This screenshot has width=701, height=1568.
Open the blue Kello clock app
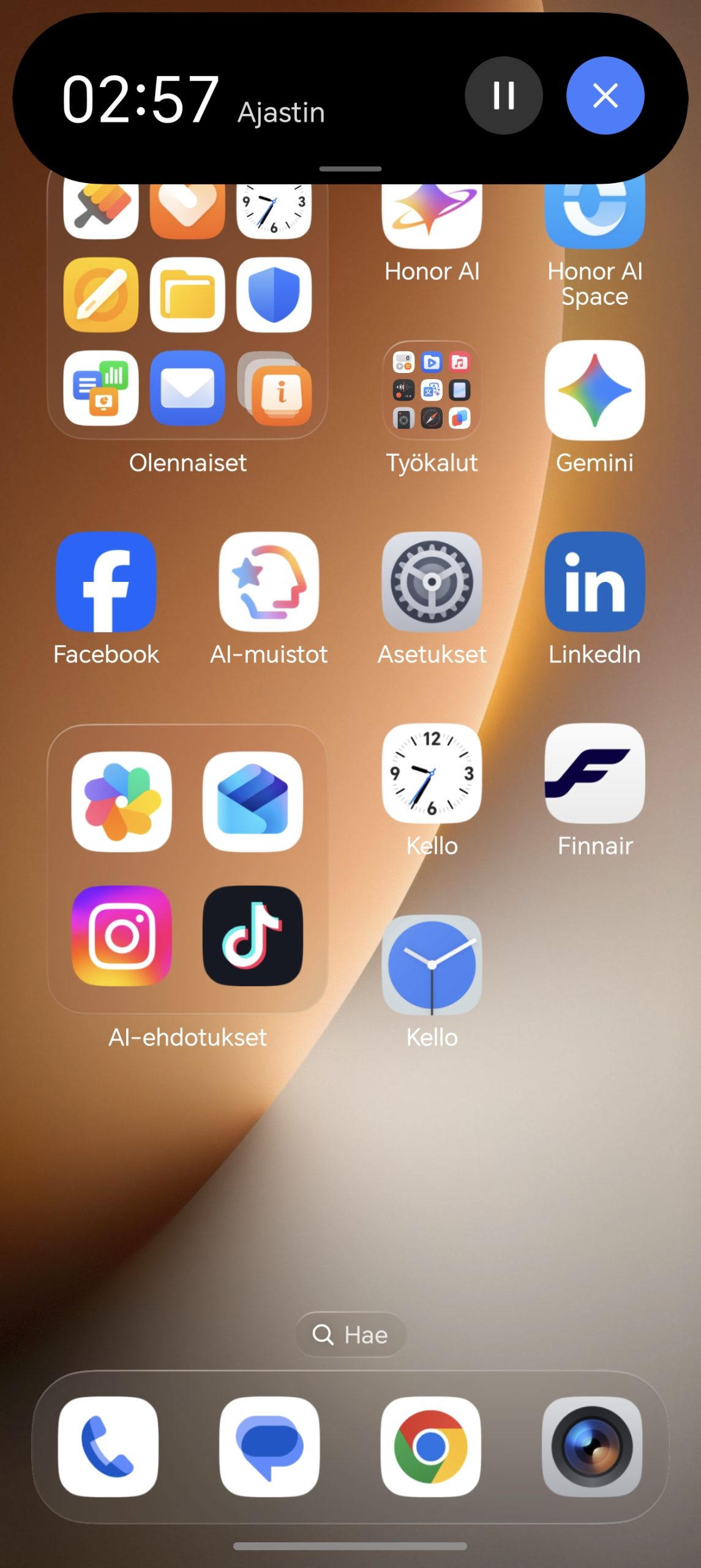pos(432,965)
